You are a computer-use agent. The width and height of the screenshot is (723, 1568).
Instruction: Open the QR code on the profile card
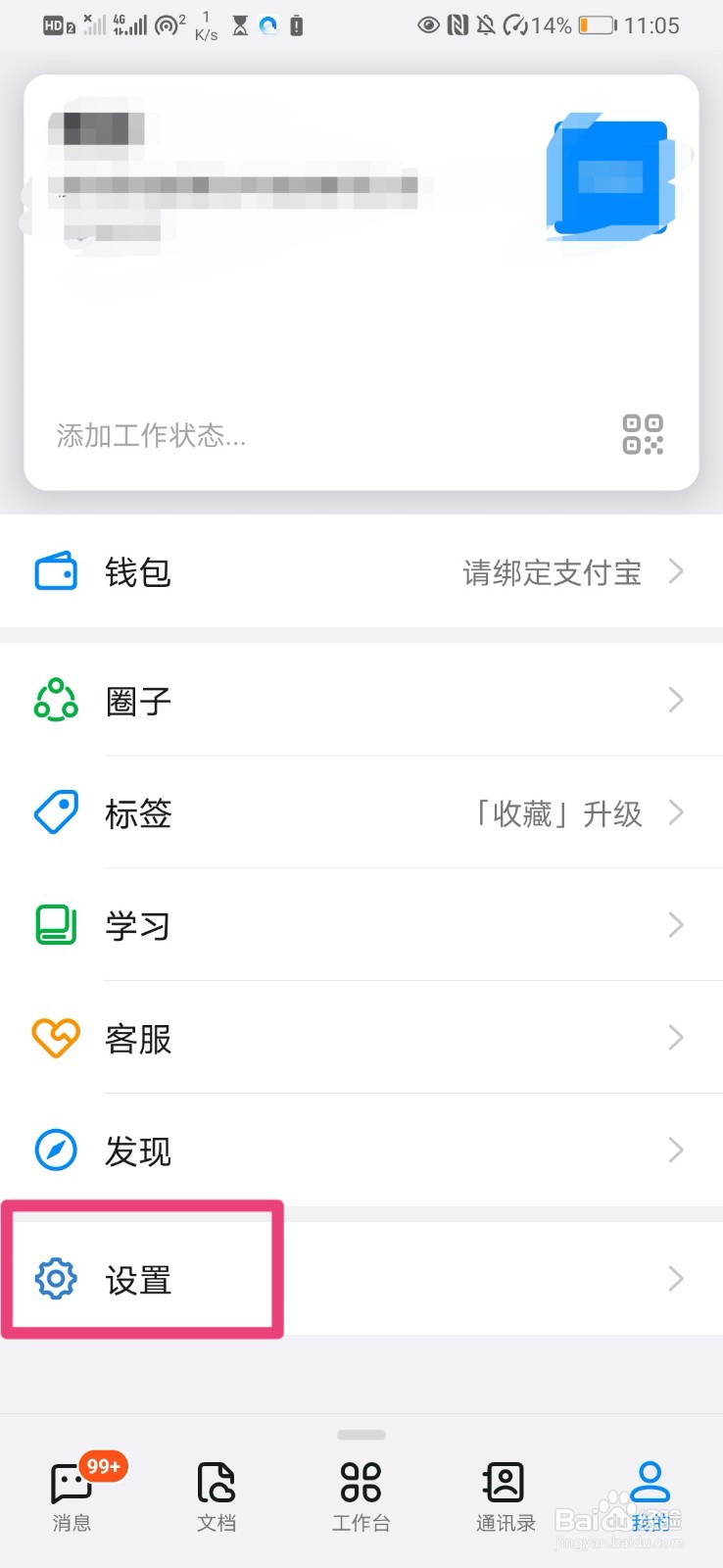tap(643, 434)
